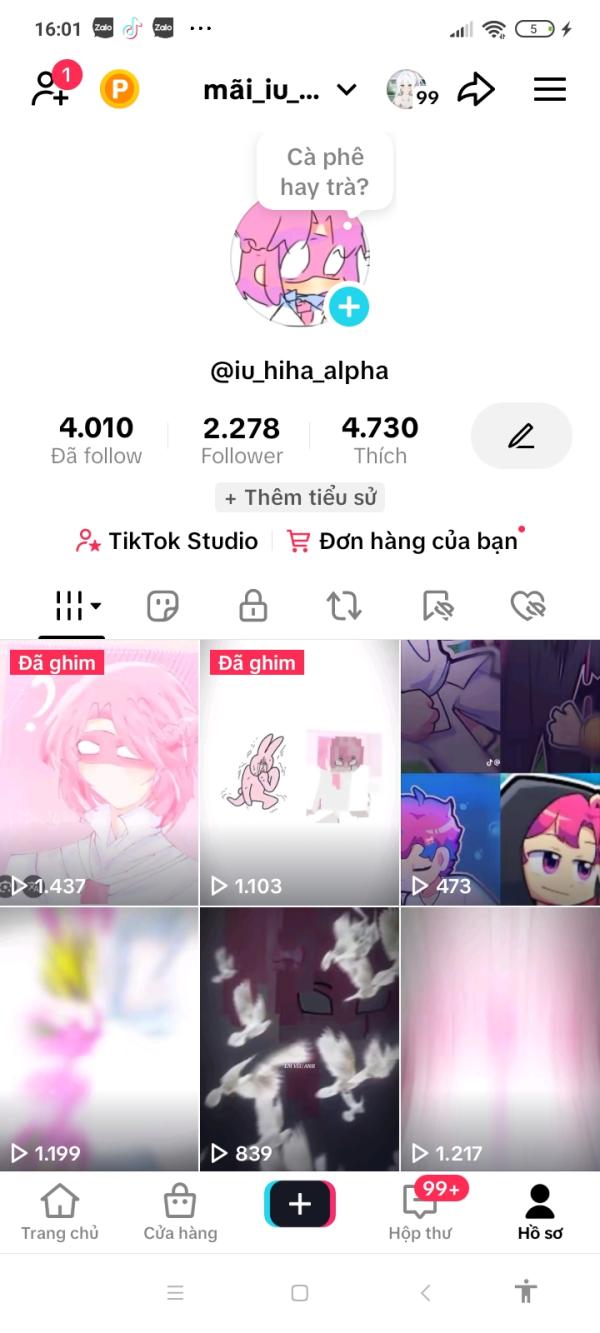
Task: Open the hamburger menu
Action: [x=549, y=90]
